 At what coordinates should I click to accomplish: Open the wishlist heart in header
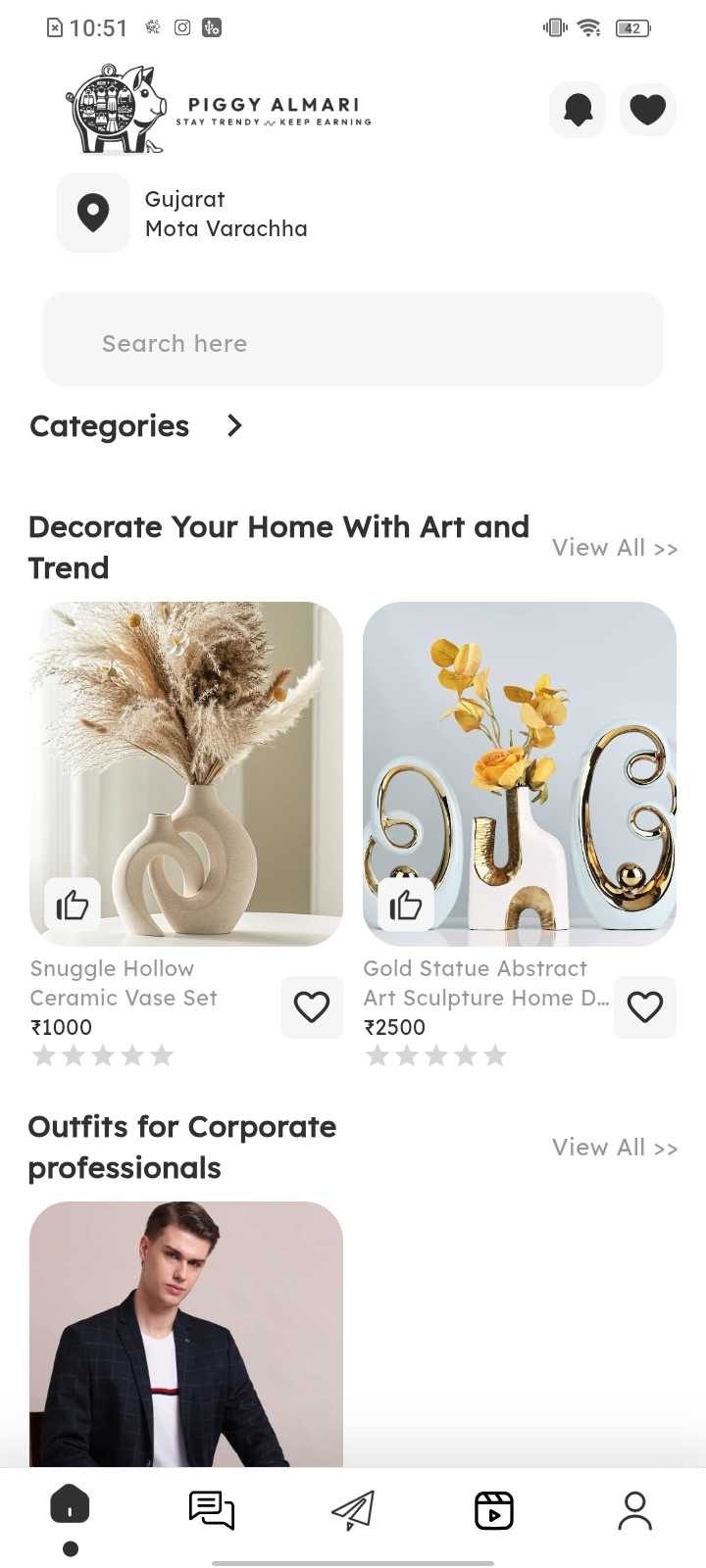(647, 109)
